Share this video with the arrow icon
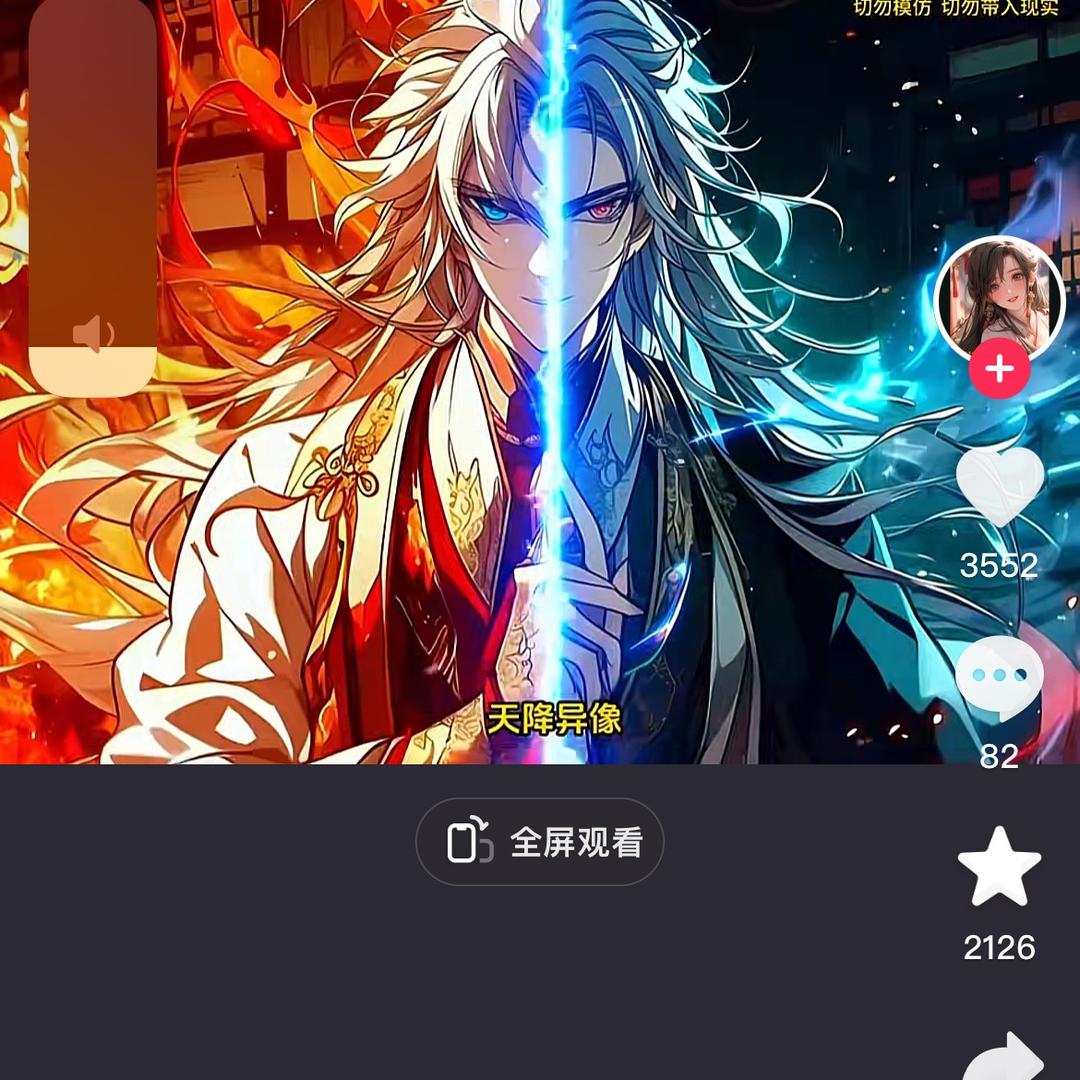 [x=1003, y=1057]
